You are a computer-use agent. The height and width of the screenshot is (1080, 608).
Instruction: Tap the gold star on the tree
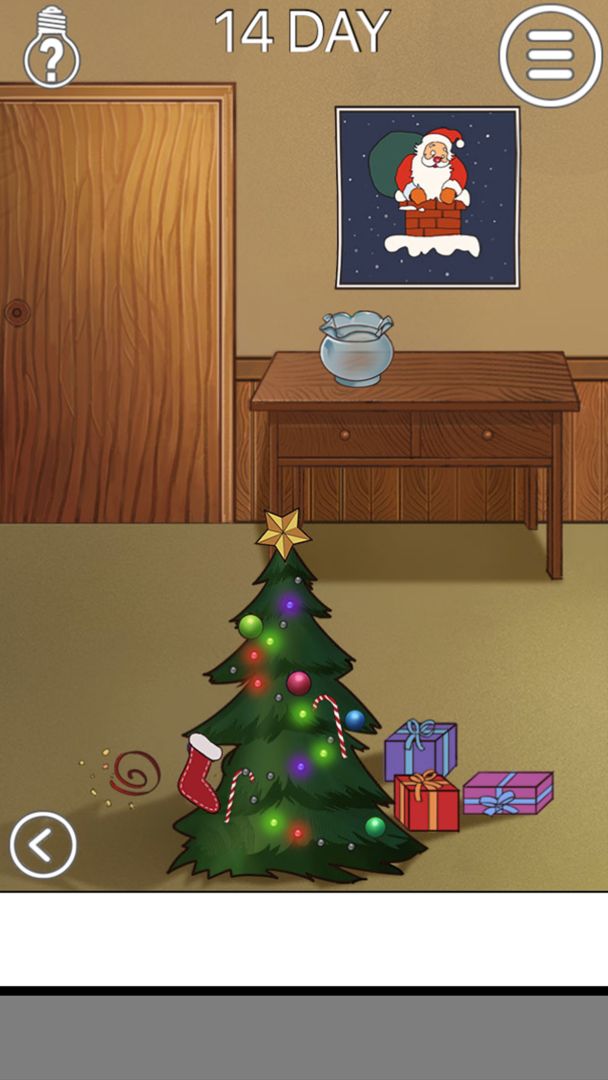283,532
